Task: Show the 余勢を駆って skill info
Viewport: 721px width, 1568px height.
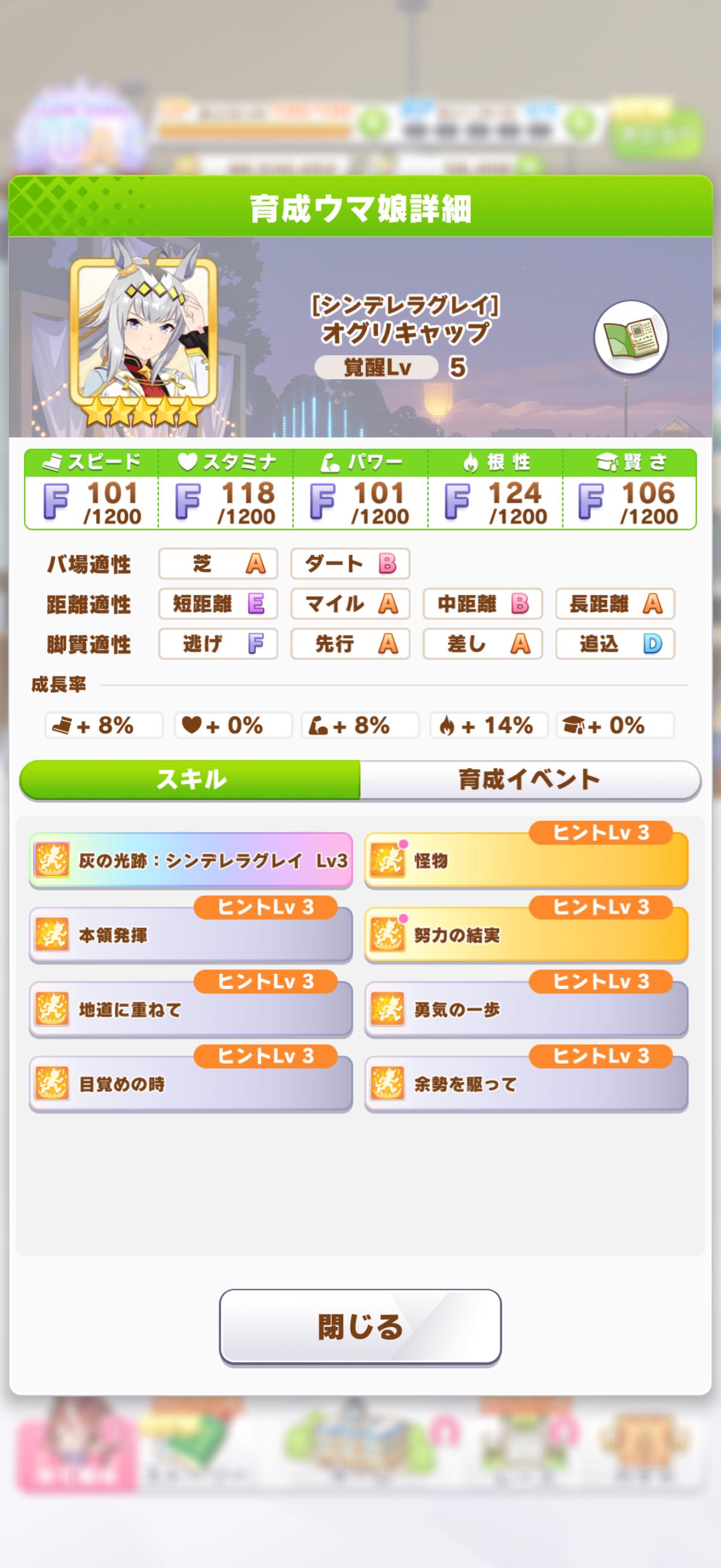Action: 526,1085
